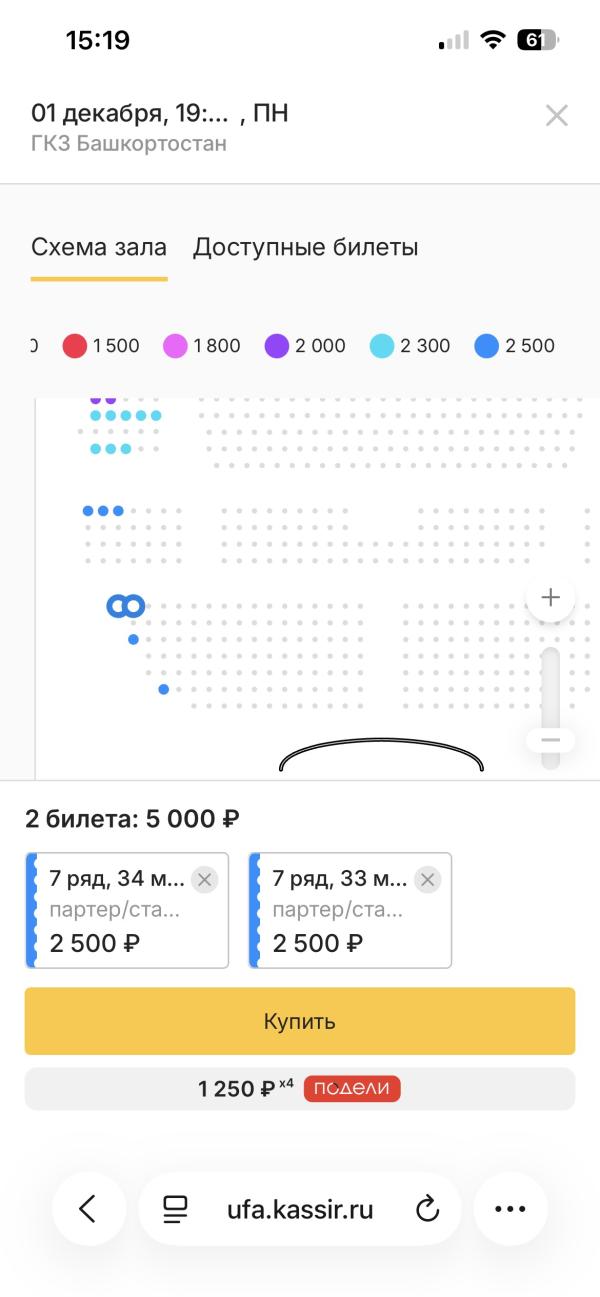This screenshot has height=1297, width=600.
Task: Open the ufa.kassir.ru address bar
Action: [x=300, y=1209]
